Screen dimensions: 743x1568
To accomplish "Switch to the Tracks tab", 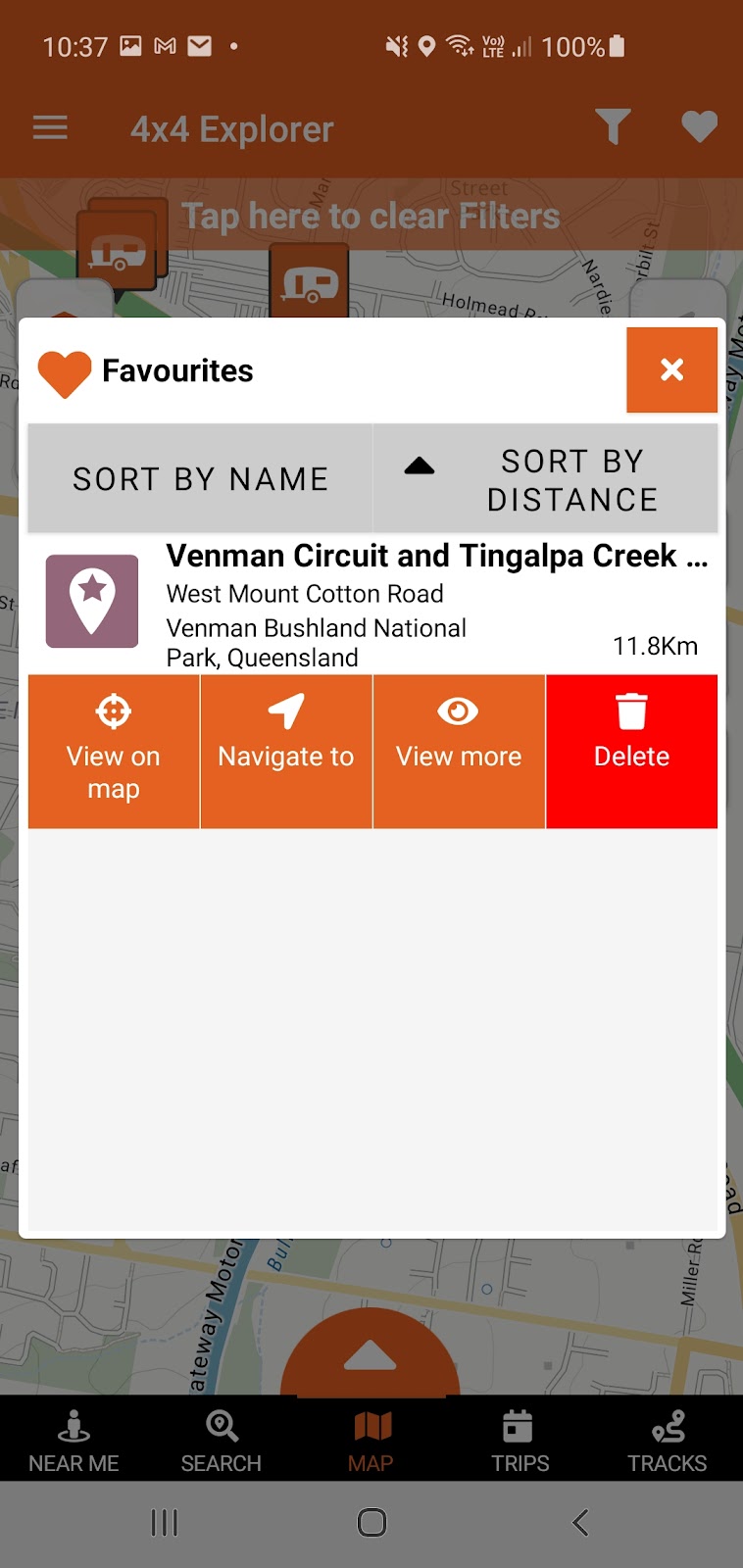I will (x=667, y=1441).
